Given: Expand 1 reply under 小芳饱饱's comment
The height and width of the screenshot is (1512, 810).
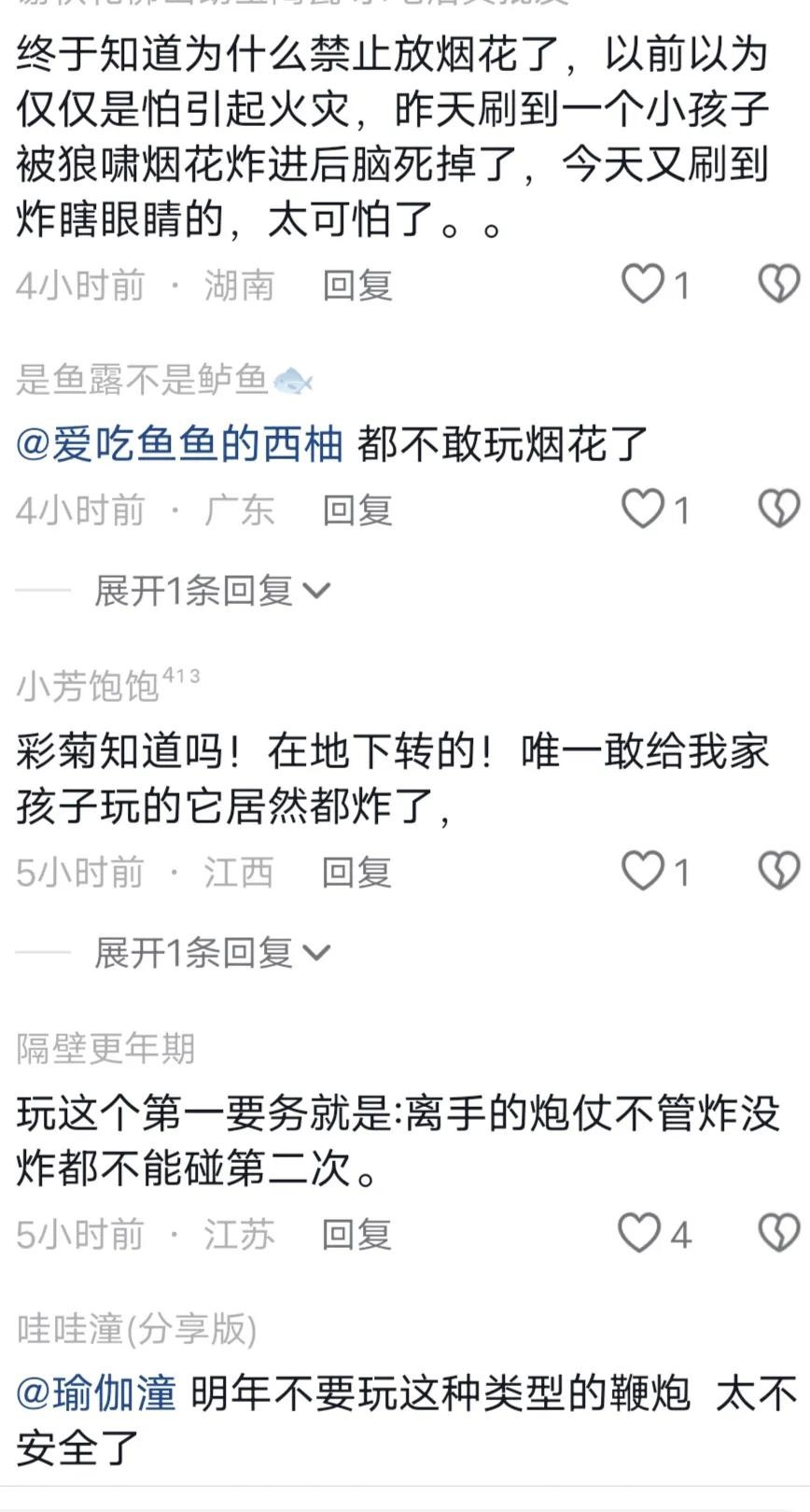Looking at the screenshot, I should 211,953.
